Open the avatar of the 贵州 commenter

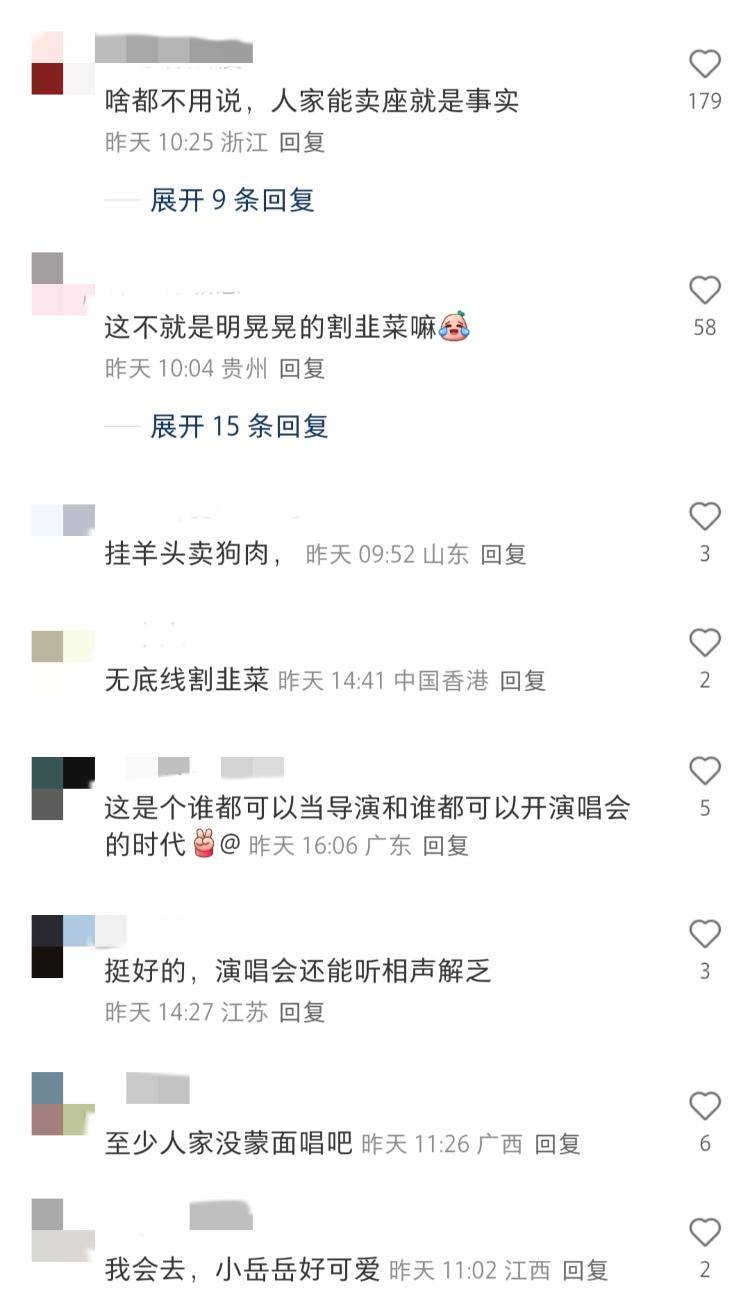click(x=62, y=285)
